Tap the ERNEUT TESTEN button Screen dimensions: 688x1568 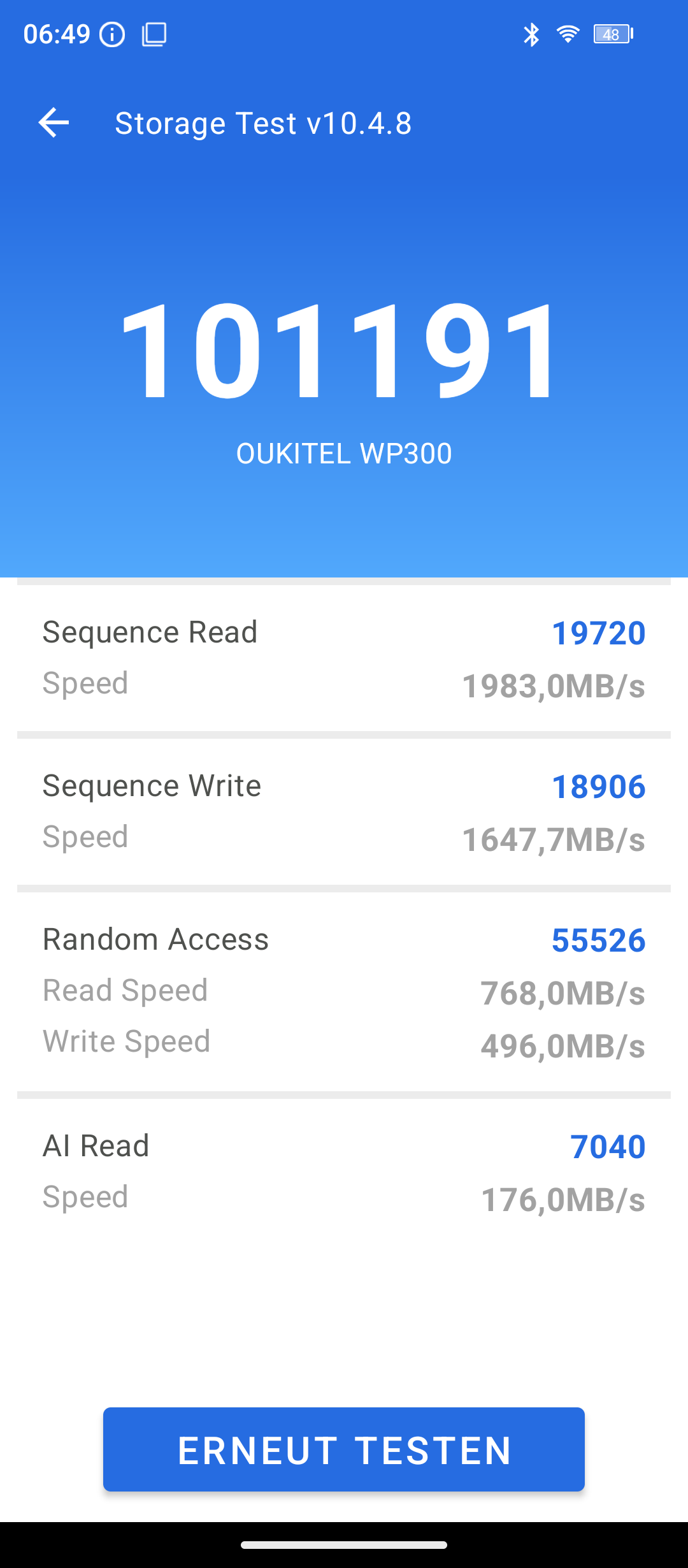pyautogui.click(x=344, y=1449)
